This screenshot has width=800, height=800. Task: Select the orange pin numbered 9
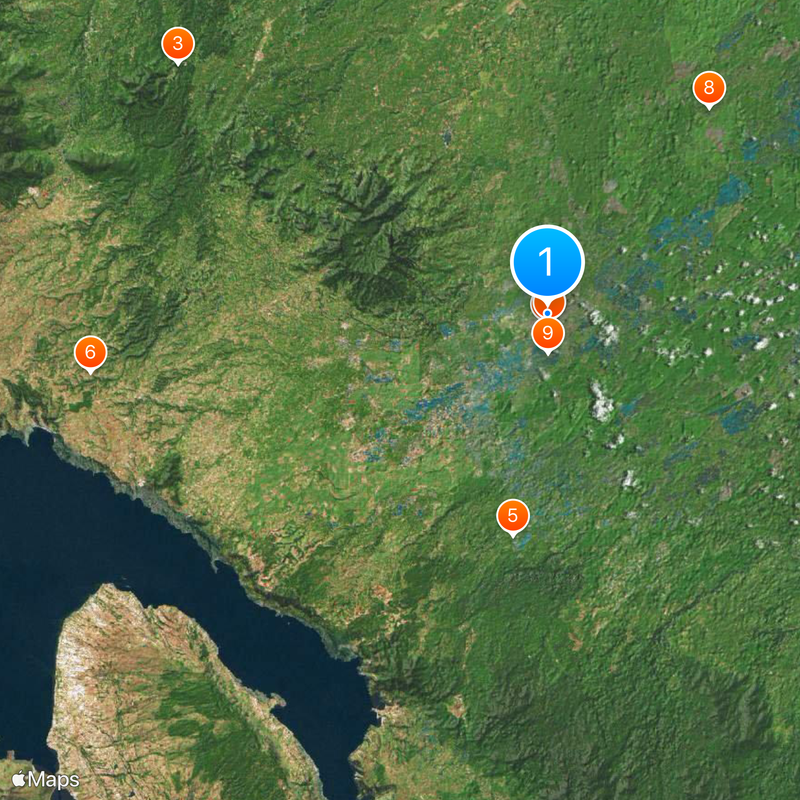(x=547, y=333)
